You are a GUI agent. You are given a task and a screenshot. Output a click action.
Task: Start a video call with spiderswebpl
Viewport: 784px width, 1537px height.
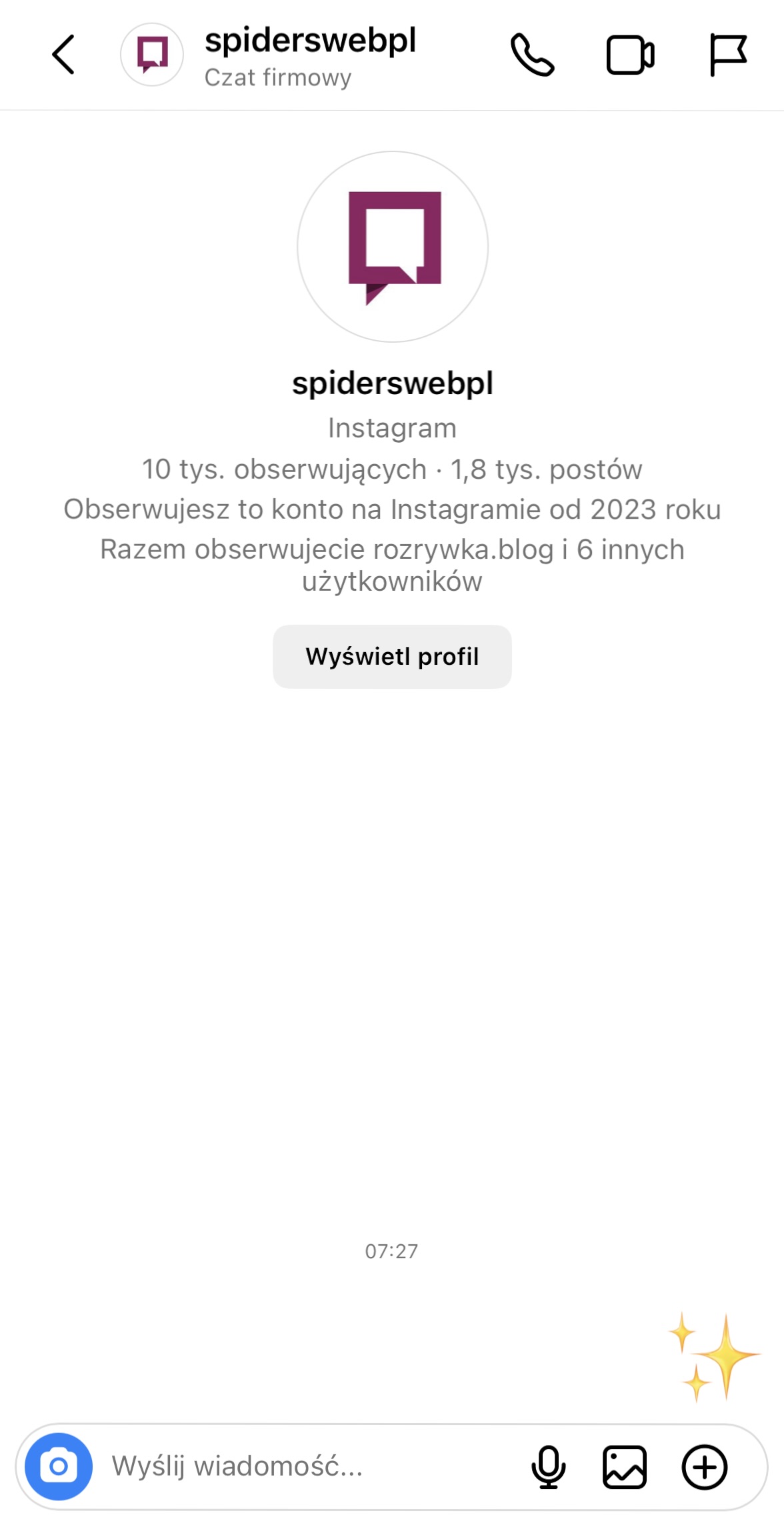click(630, 55)
